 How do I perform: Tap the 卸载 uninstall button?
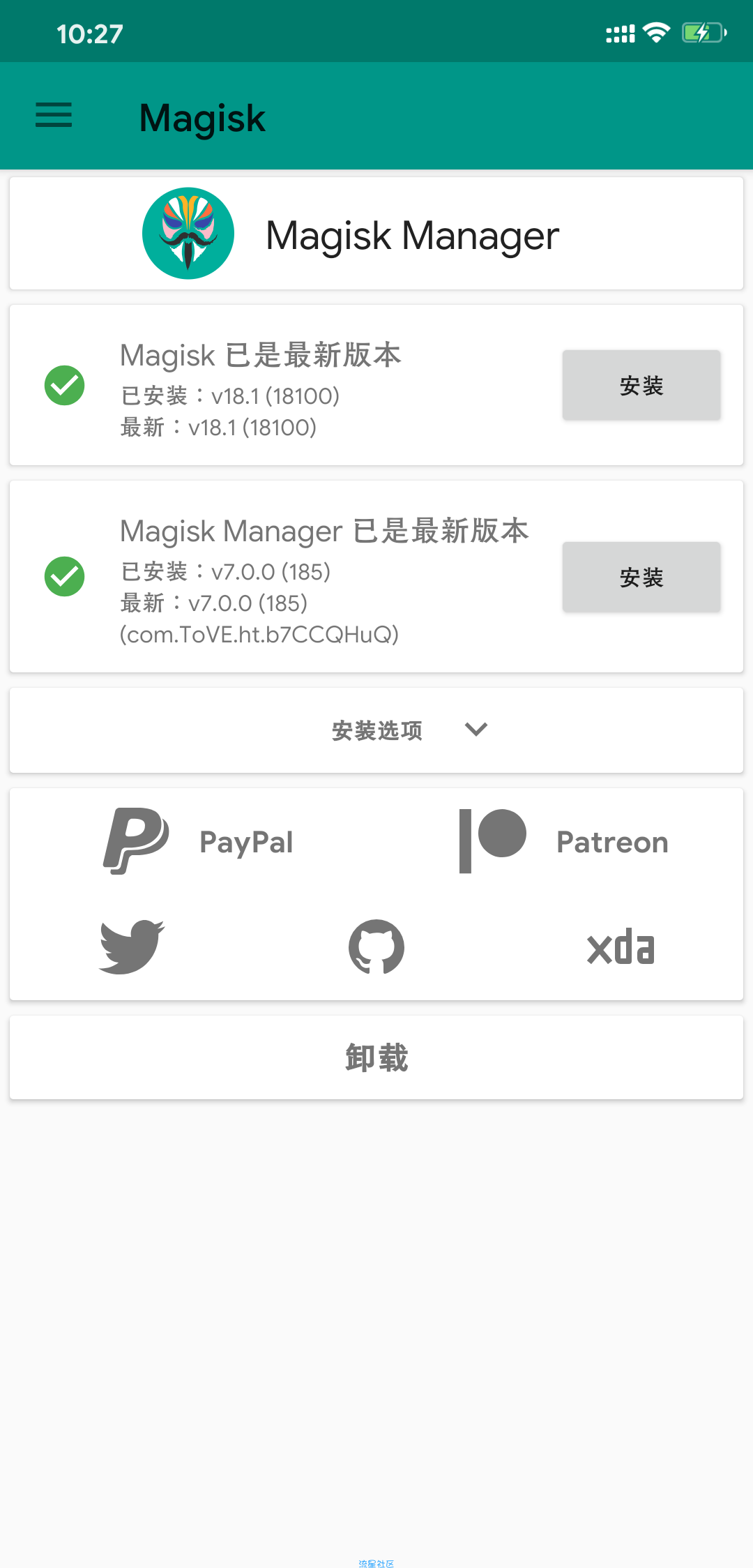376,1057
